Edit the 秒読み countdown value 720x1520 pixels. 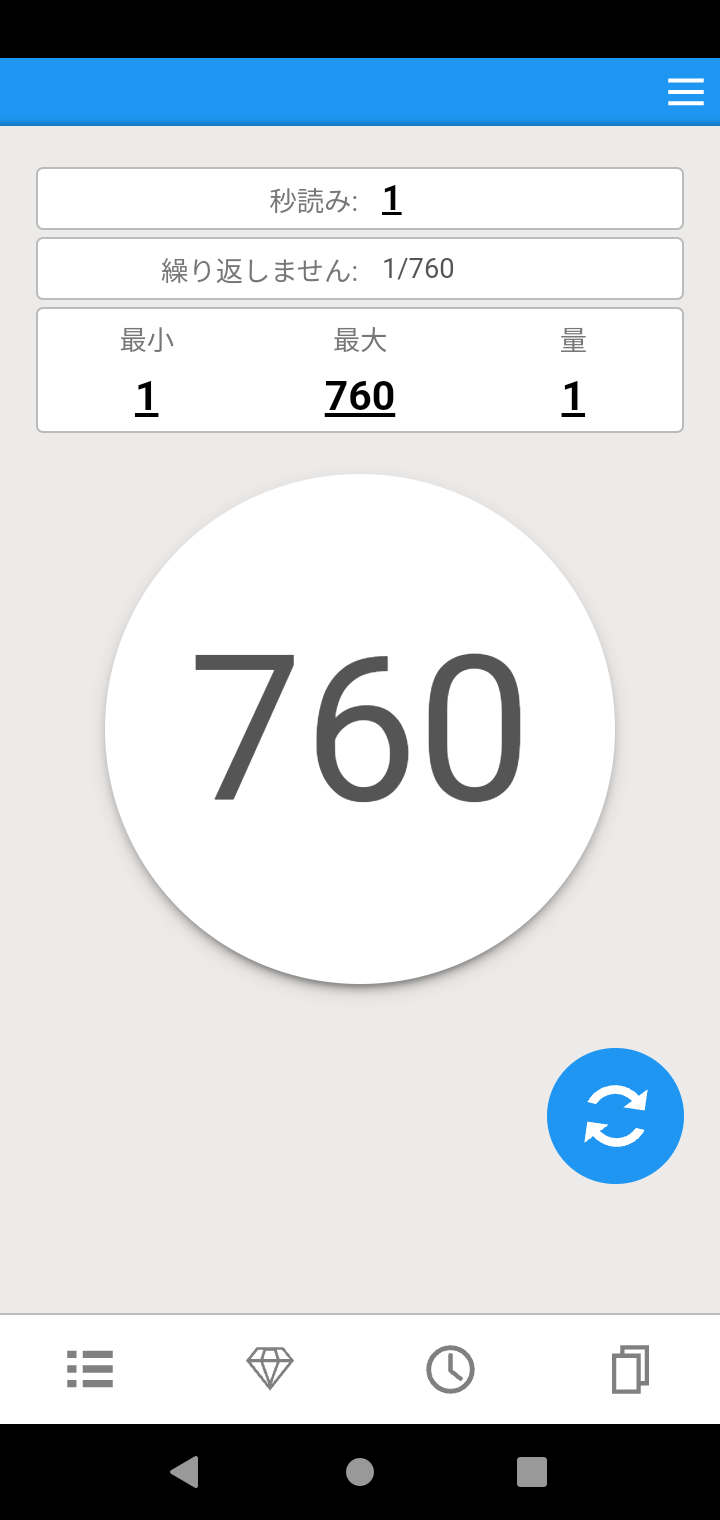coord(391,199)
